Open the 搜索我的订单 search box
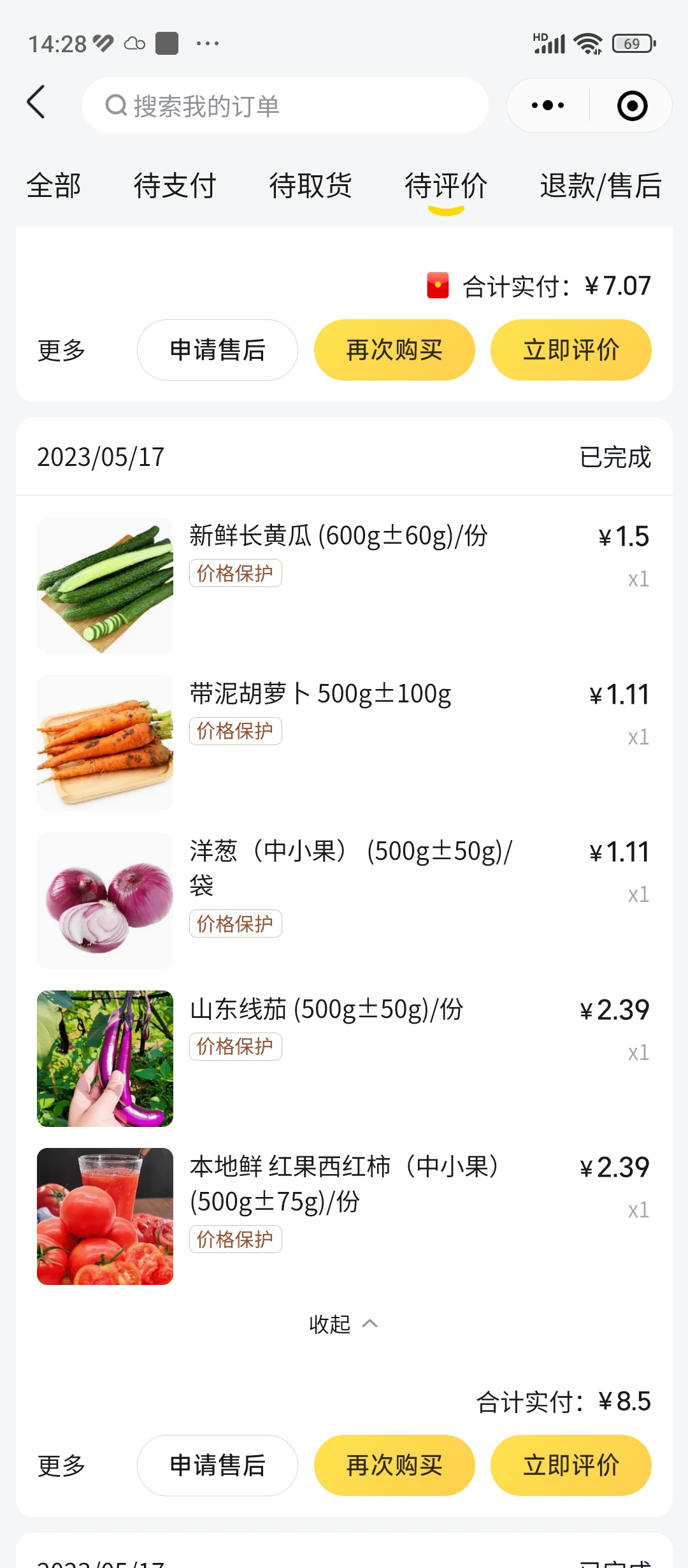 click(285, 106)
